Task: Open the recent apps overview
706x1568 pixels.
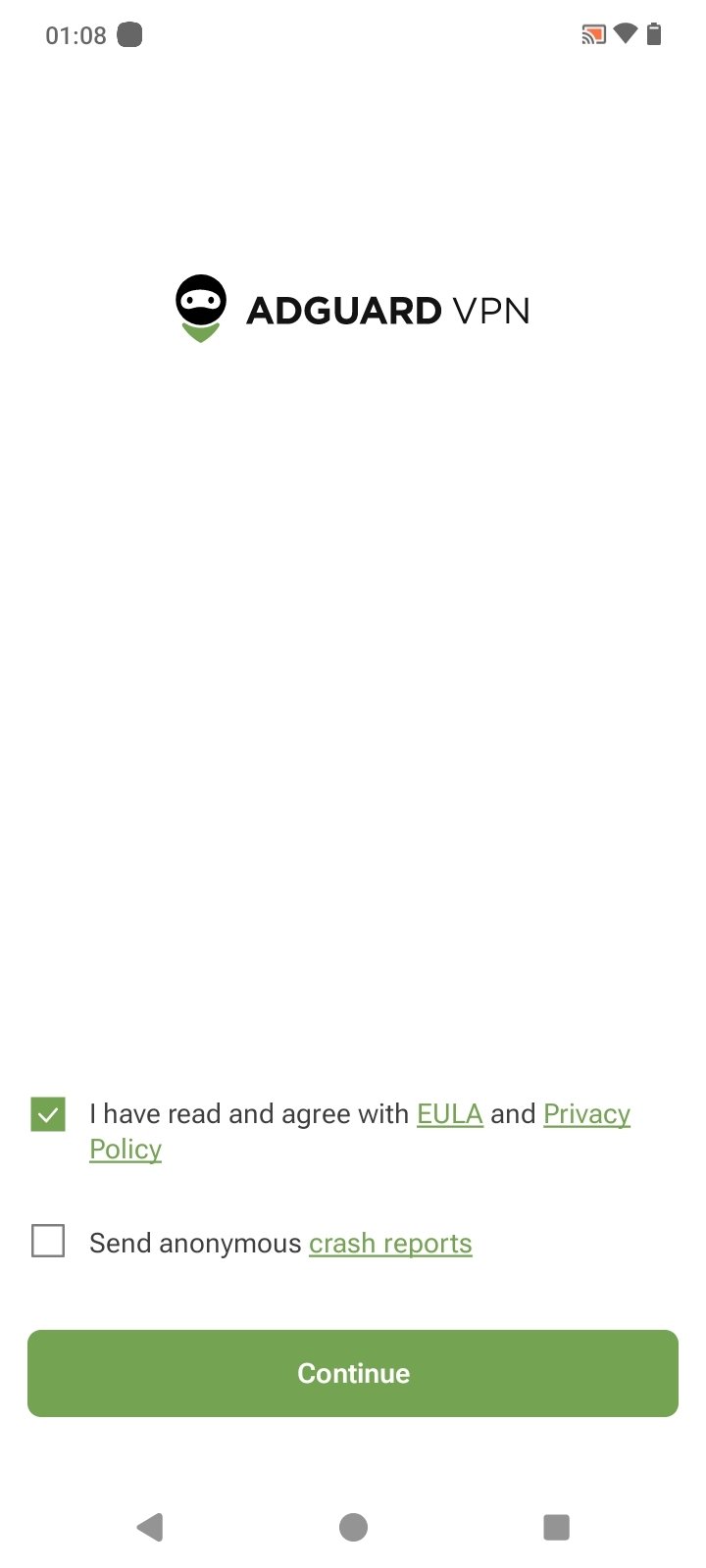Action: tap(556, 1527)
